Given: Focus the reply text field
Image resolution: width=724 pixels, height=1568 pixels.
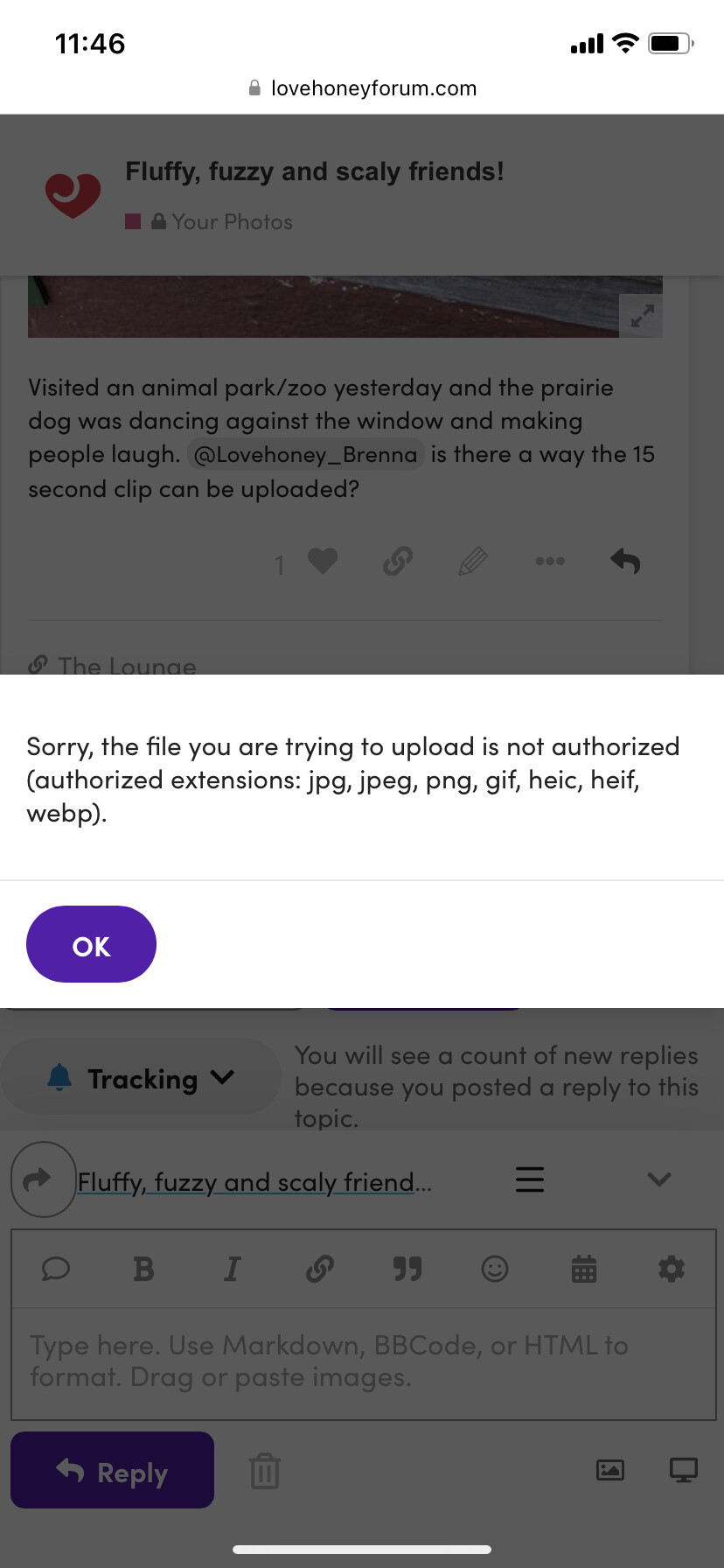Looking at the screenshot, I should pos(362,1361).
